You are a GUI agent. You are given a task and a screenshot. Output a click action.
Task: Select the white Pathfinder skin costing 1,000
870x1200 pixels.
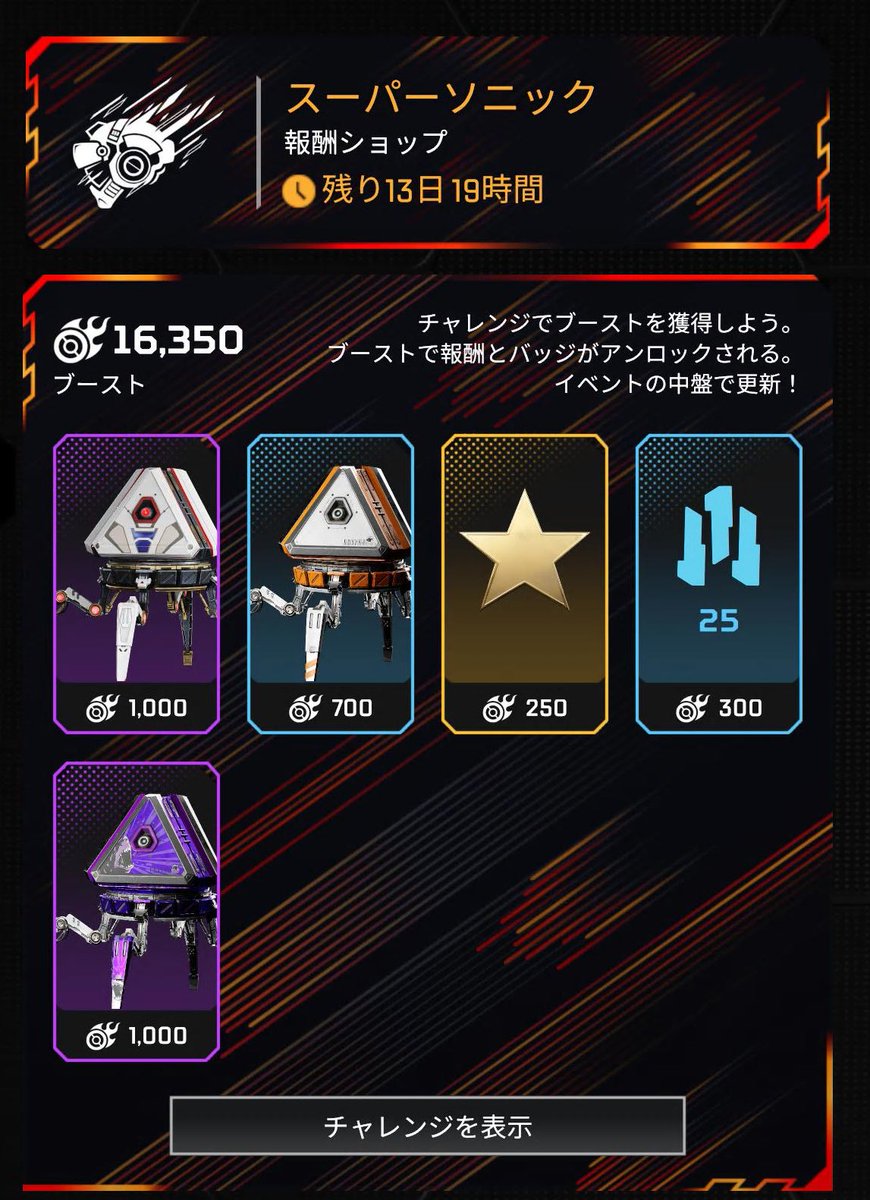(136, 583)
